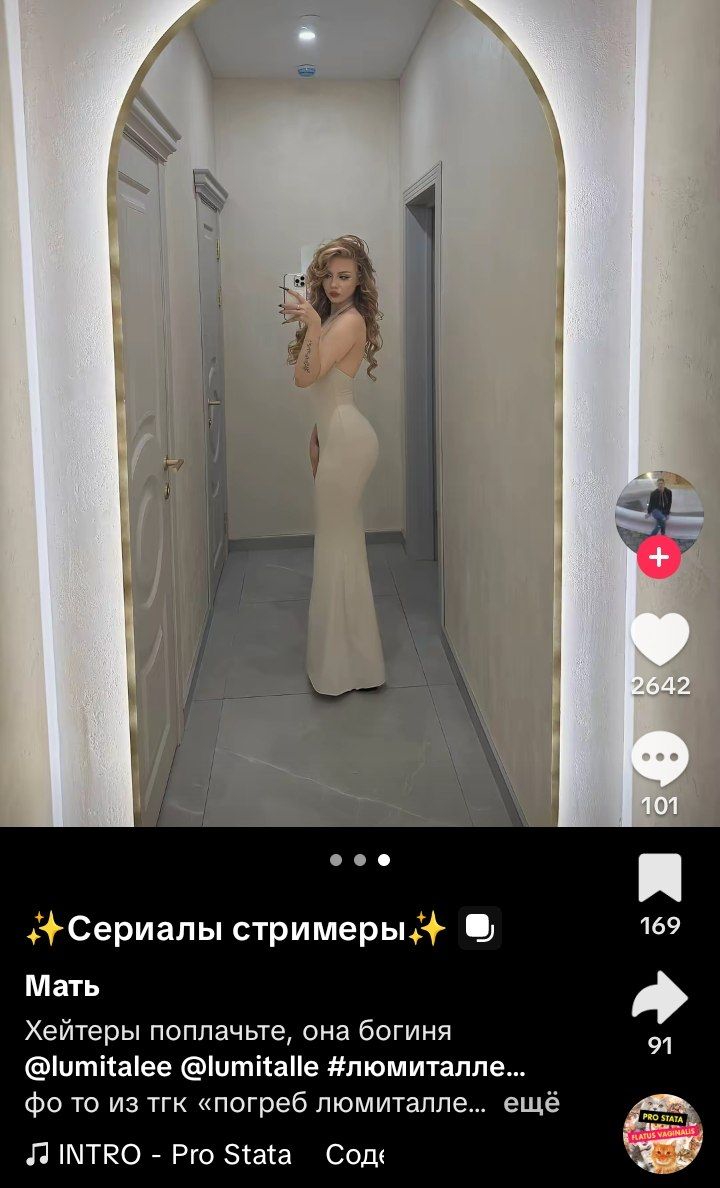Expand the caption with ещё
720x1188 pixels.
(531, 1103)
